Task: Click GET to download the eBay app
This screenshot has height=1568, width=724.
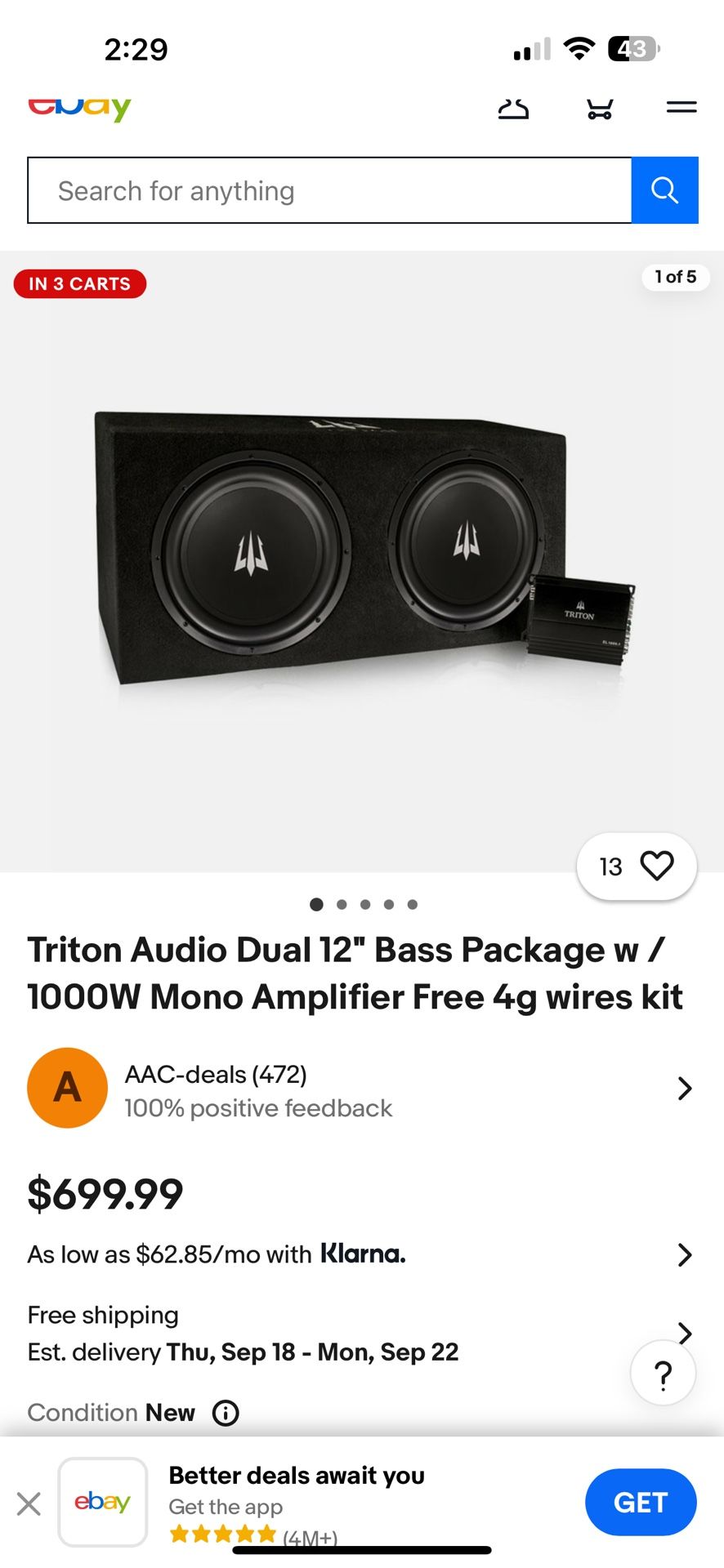Action: [641, 1502]
